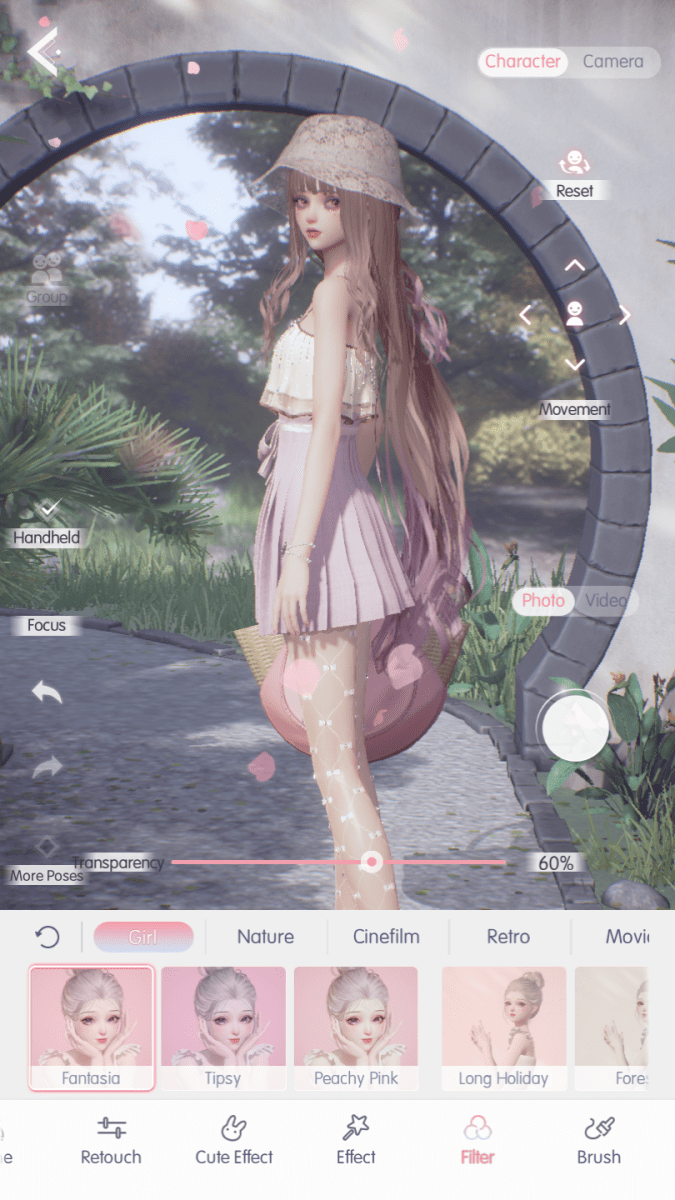This screenshot has width=675, height=1200.
Task: Move character right with the arrow
Action: click(625, 316)
